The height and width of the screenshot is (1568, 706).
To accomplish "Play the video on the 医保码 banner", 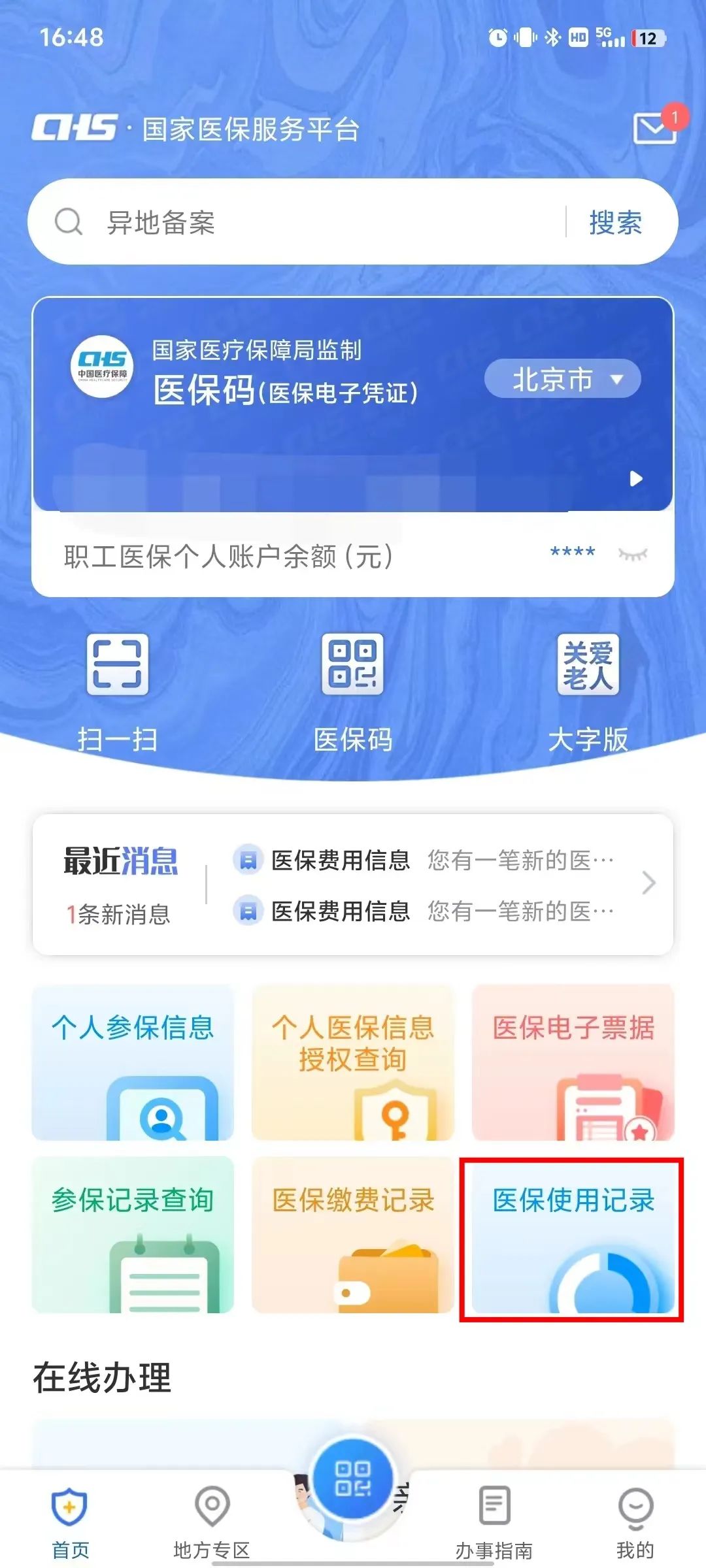I will pyautogui.click(x=634, y=479).
